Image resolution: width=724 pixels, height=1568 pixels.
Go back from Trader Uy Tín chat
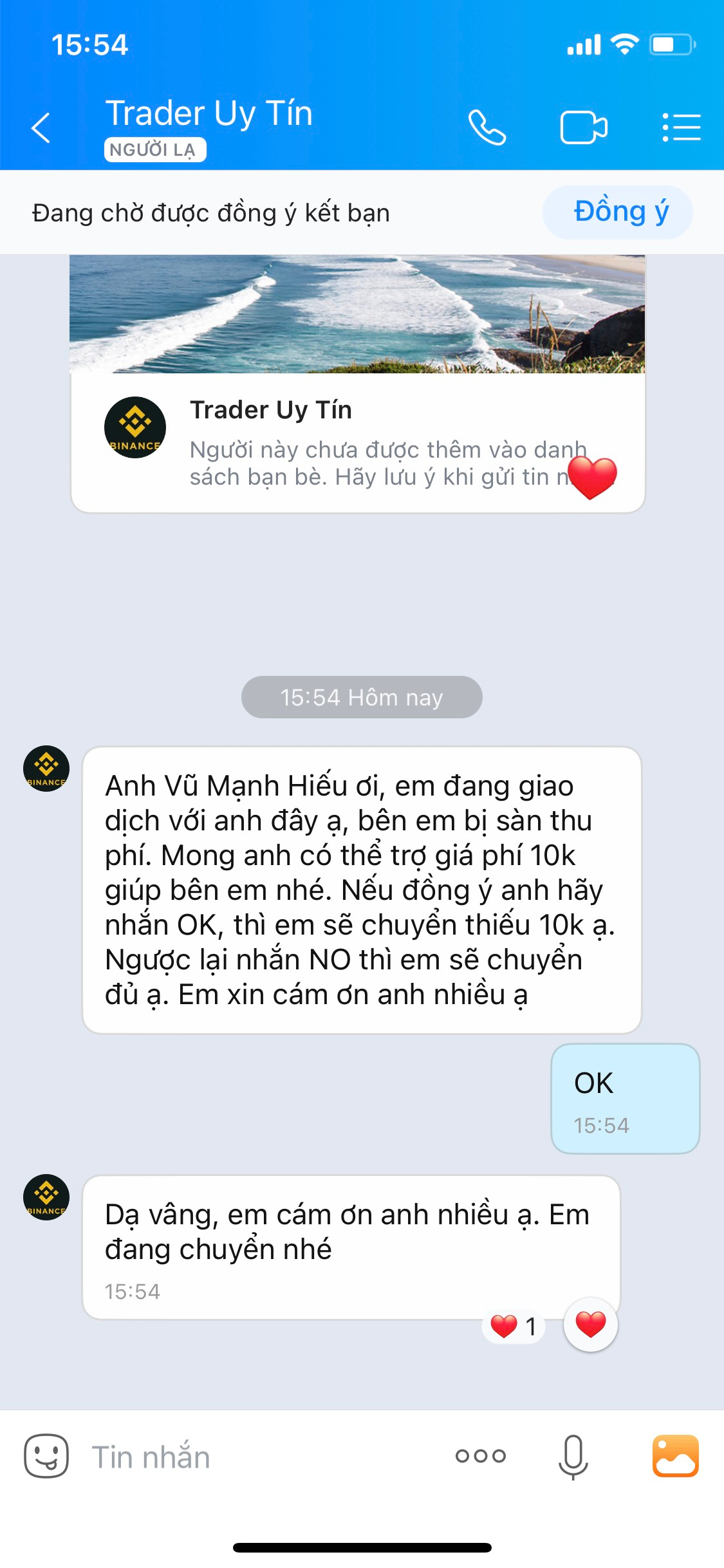click(x=41, y=127)
